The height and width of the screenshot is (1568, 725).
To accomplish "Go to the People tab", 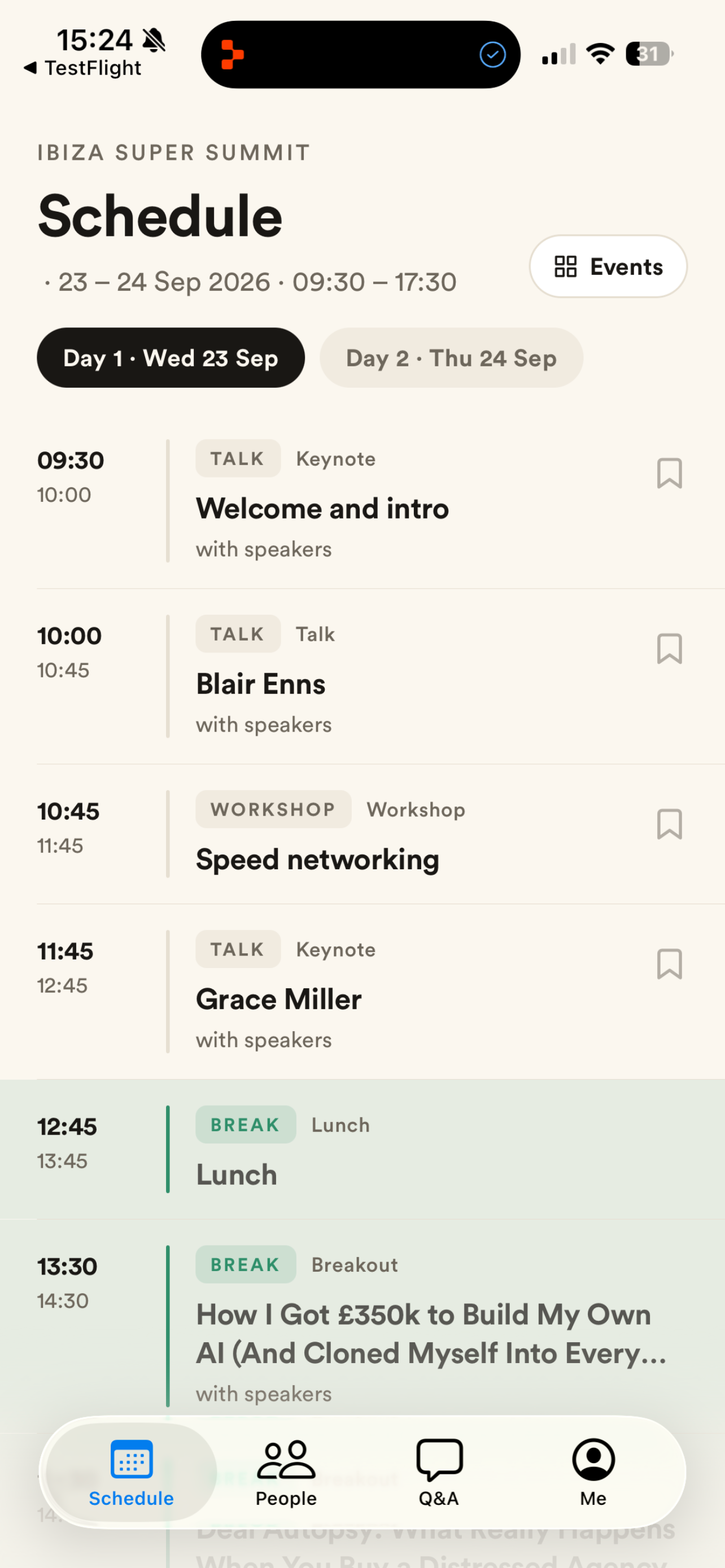I will click(286, 1473).
